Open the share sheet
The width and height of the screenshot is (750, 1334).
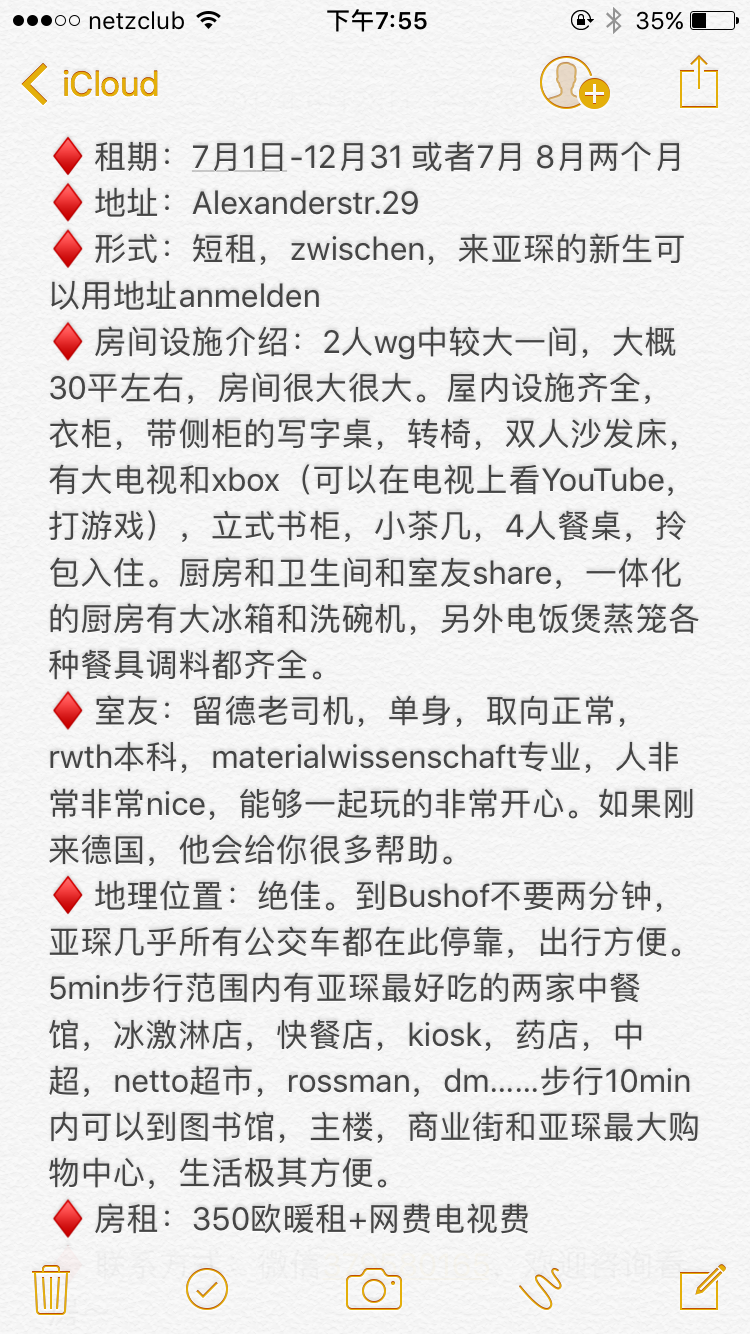(699, 81)
